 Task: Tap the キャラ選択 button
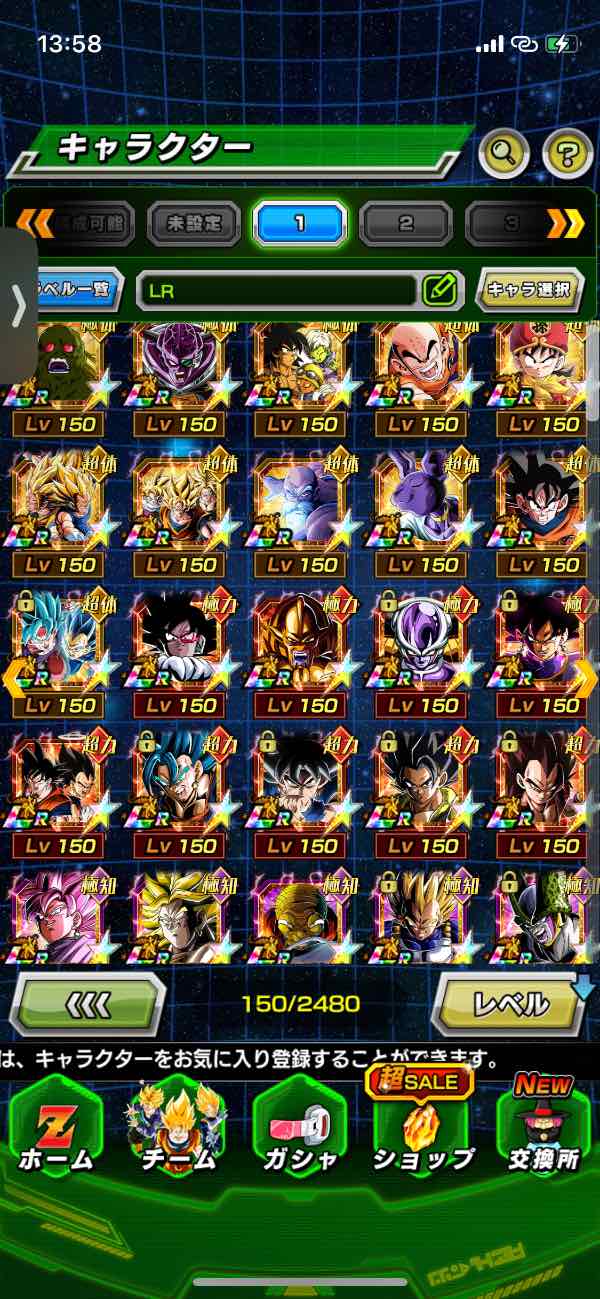[x=529, y=290]
